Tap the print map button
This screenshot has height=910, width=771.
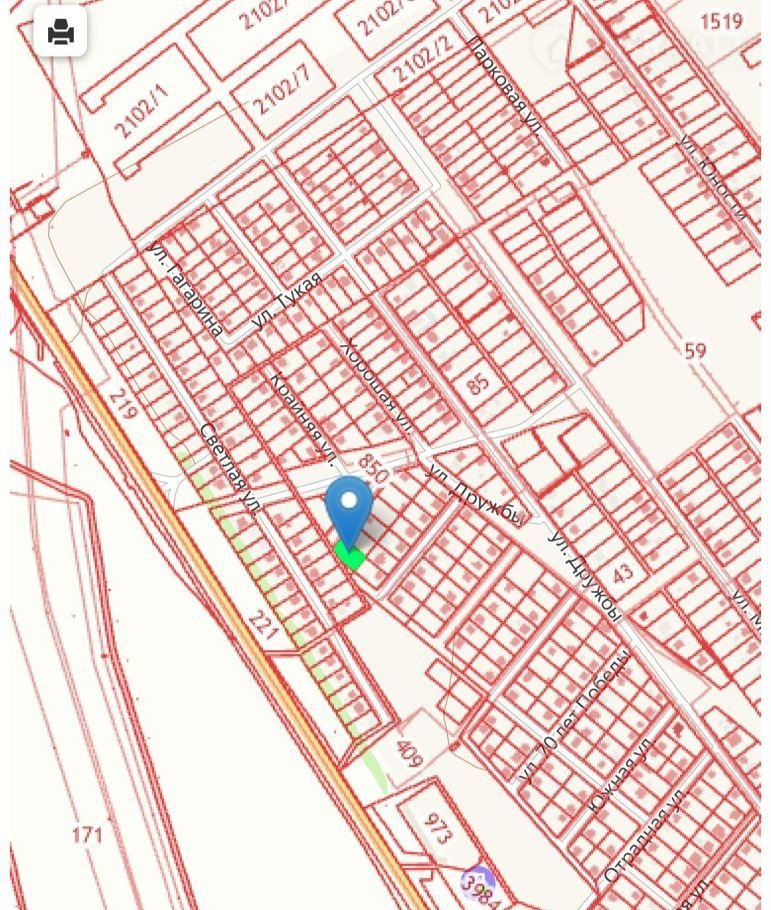[x=60, y=31]
